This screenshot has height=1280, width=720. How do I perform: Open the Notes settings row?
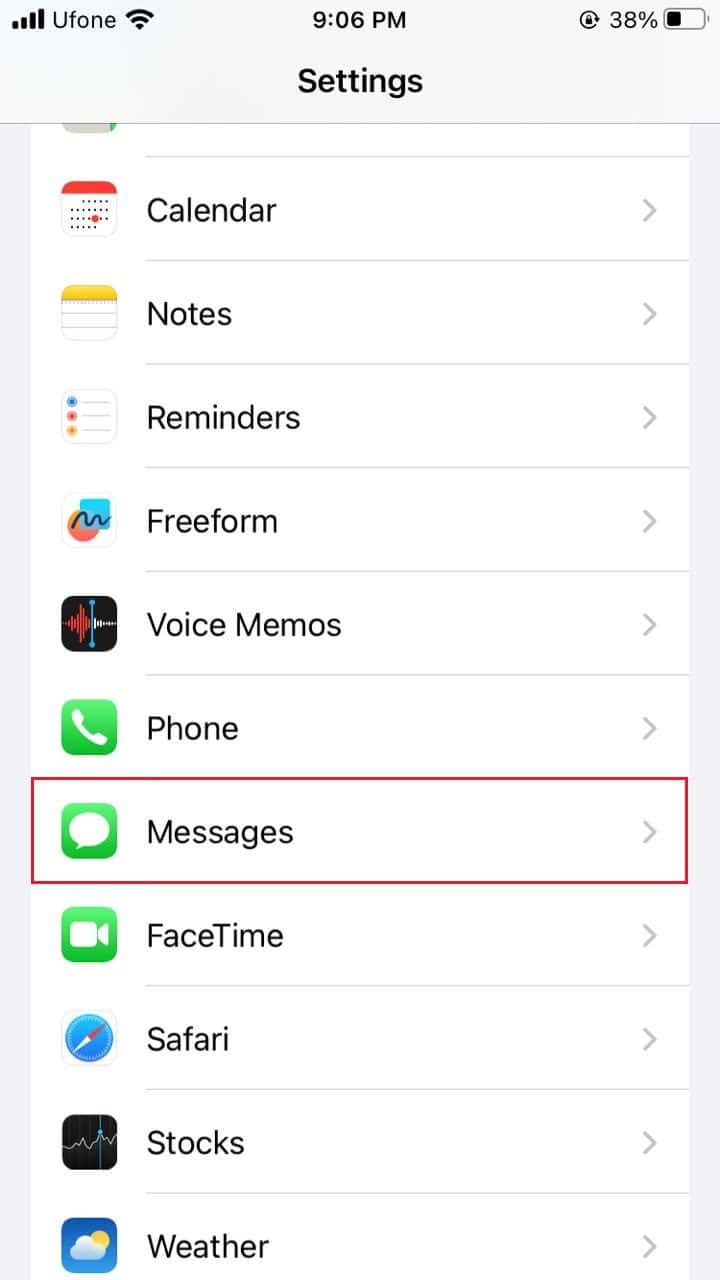360,313
